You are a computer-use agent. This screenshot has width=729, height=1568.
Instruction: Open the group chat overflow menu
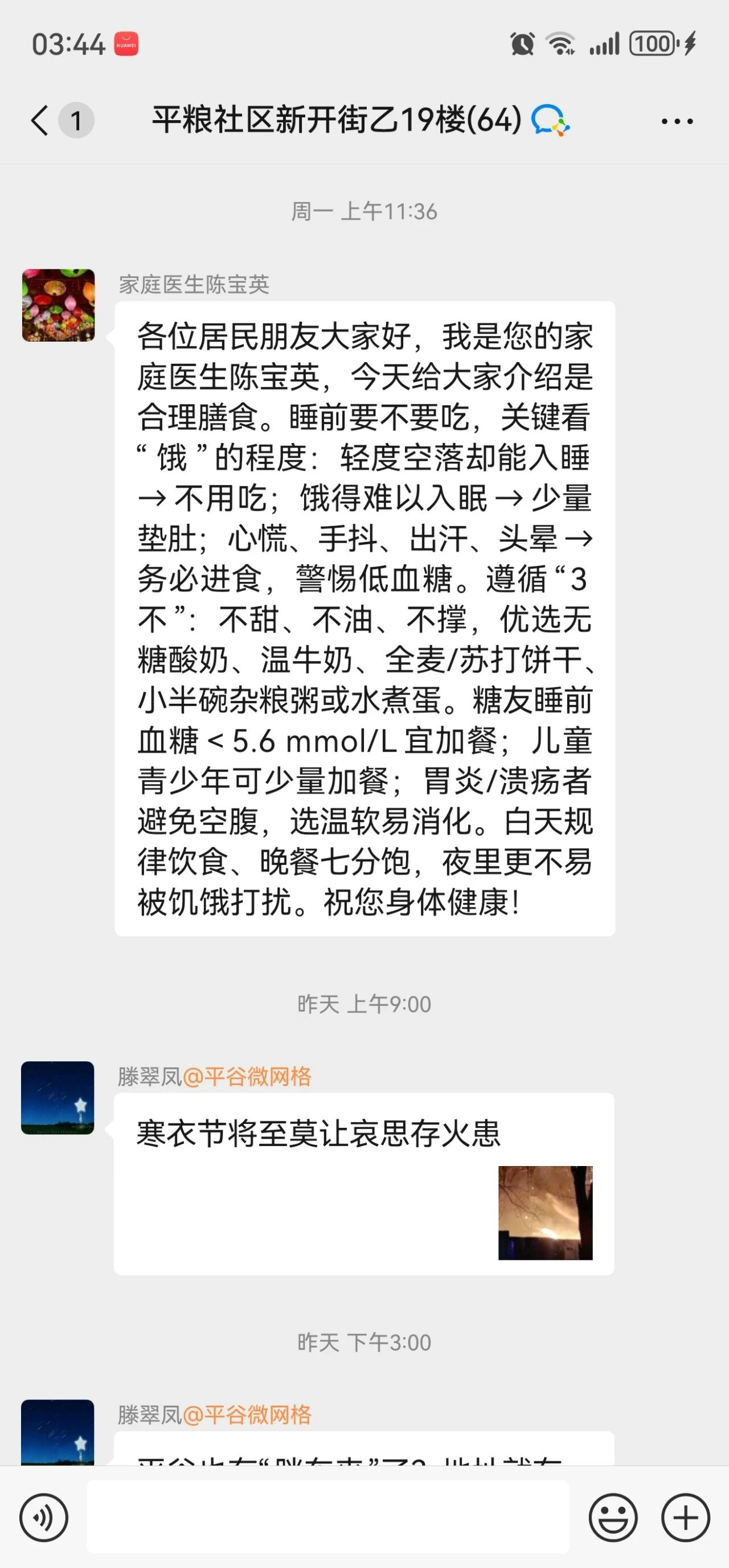click(x=677, y=121)
